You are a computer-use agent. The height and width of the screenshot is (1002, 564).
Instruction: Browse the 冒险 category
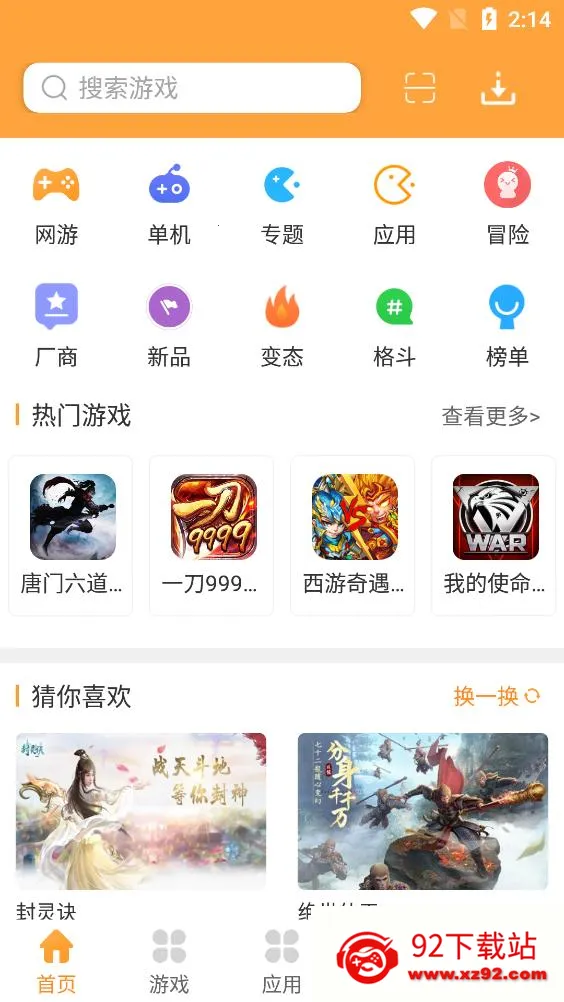tap(507, 204)
